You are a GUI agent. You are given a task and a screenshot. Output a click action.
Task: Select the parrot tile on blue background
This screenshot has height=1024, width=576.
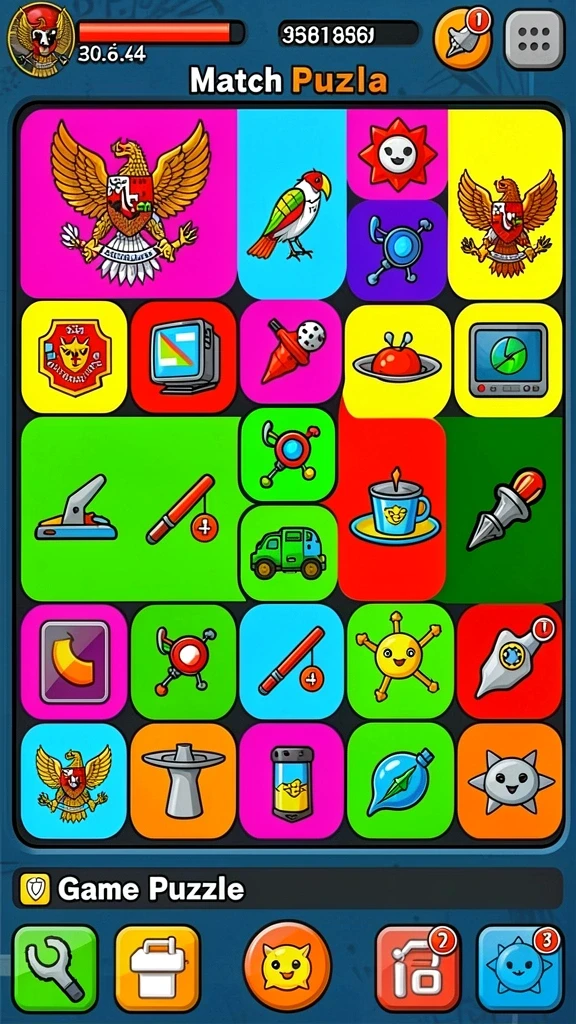pos(291,203)
